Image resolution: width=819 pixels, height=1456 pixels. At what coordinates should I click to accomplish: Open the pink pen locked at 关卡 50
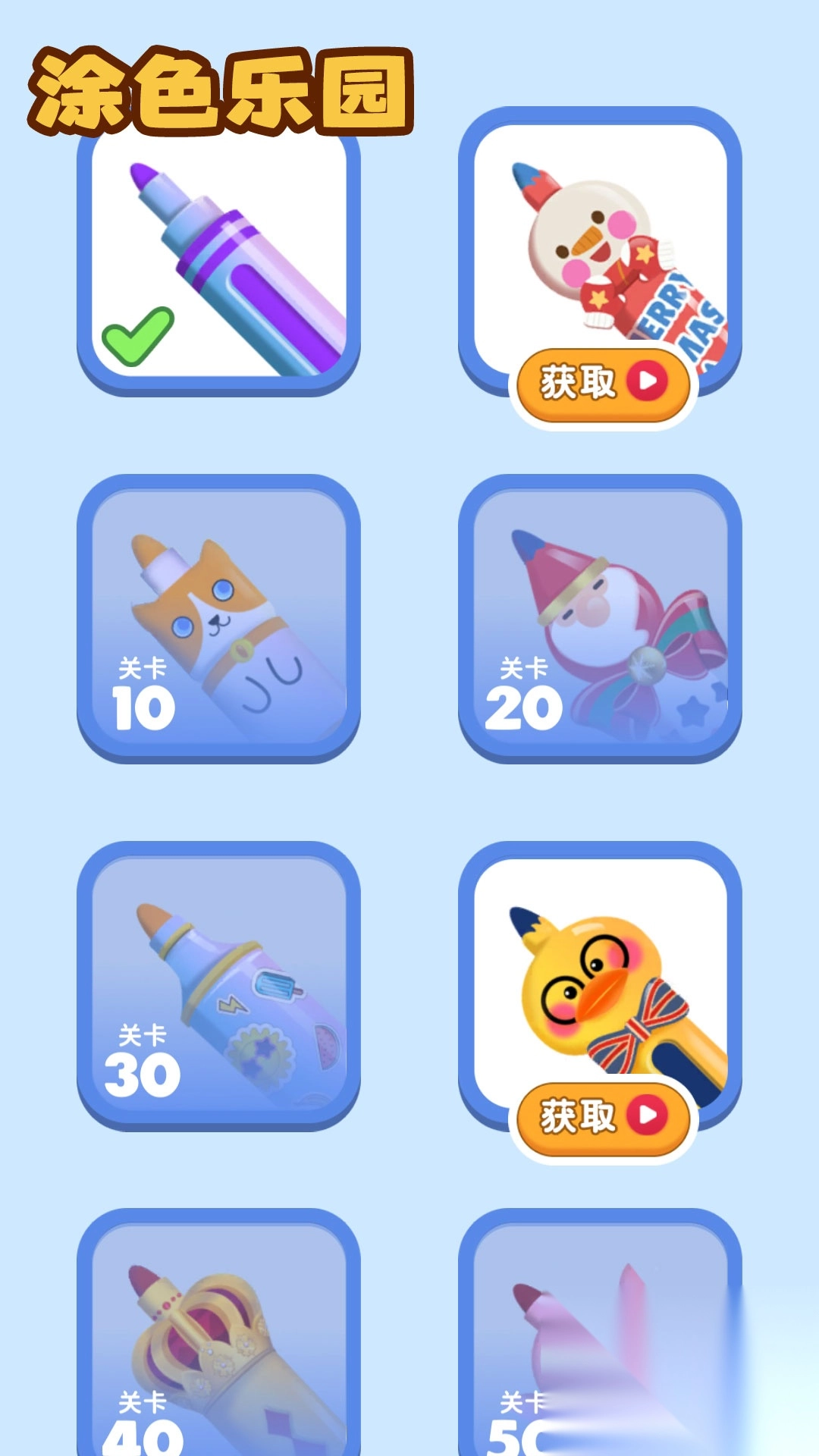coord(600,1335)
